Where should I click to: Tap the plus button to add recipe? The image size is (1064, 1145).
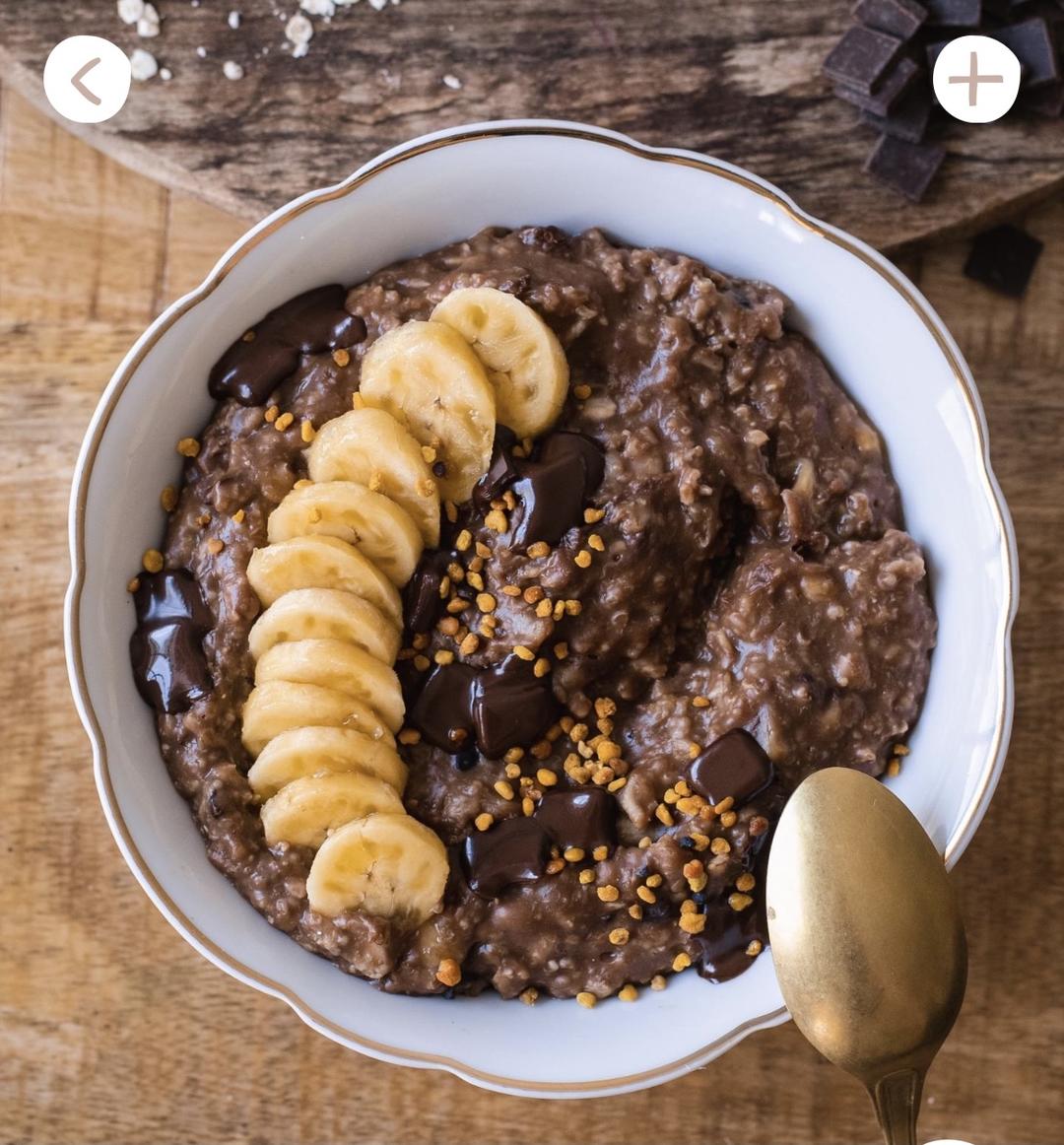pos(975,80)
